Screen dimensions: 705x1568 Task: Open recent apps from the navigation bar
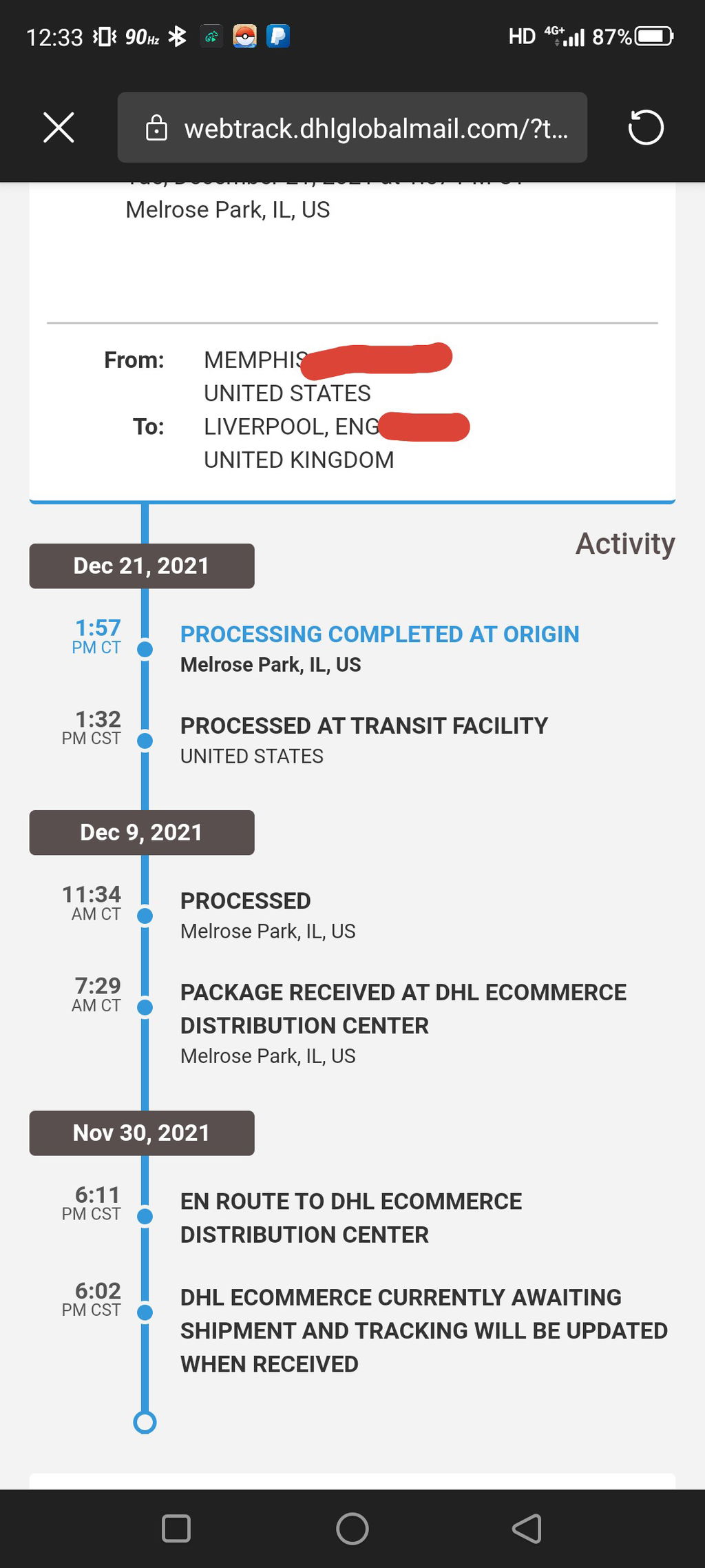click(176, 1529)
